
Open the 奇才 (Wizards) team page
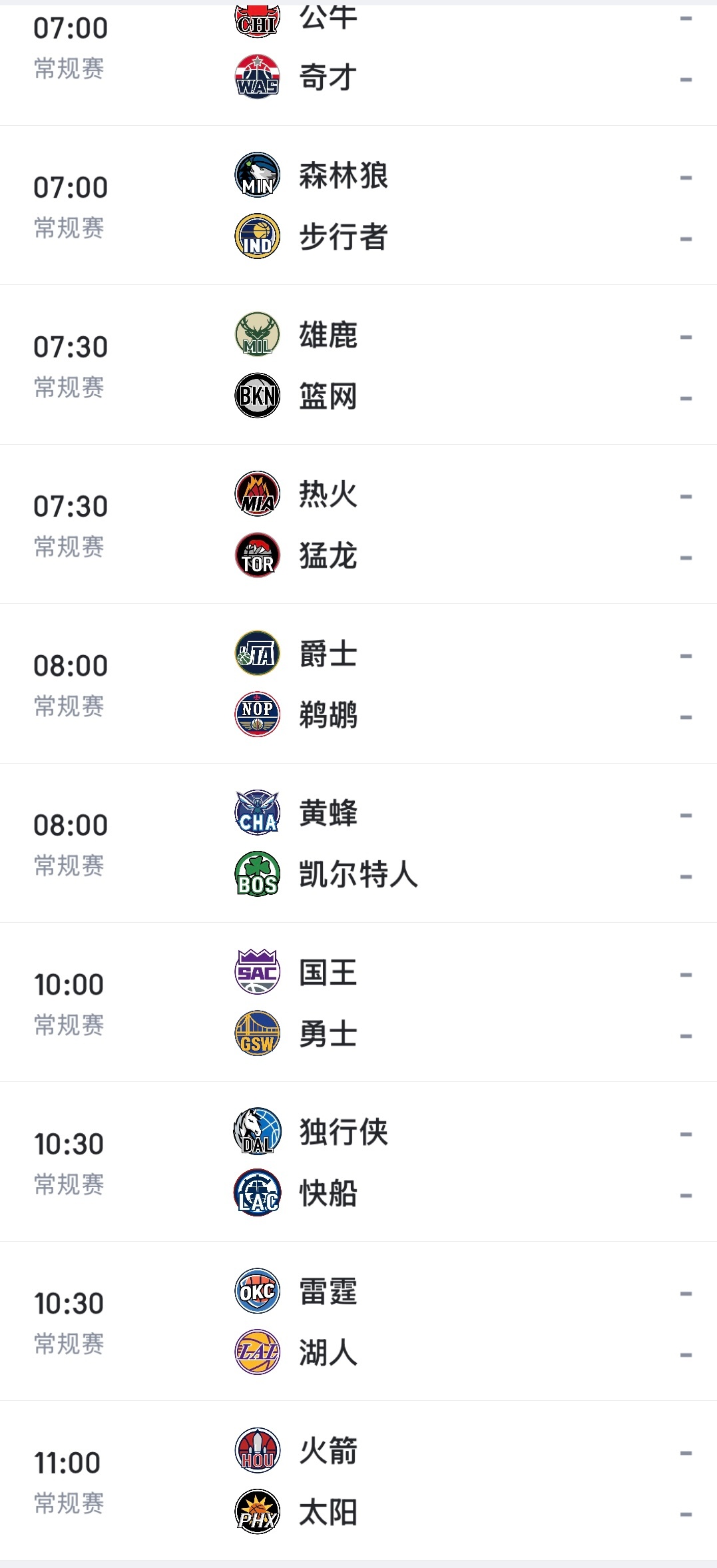tap(326, 79)
